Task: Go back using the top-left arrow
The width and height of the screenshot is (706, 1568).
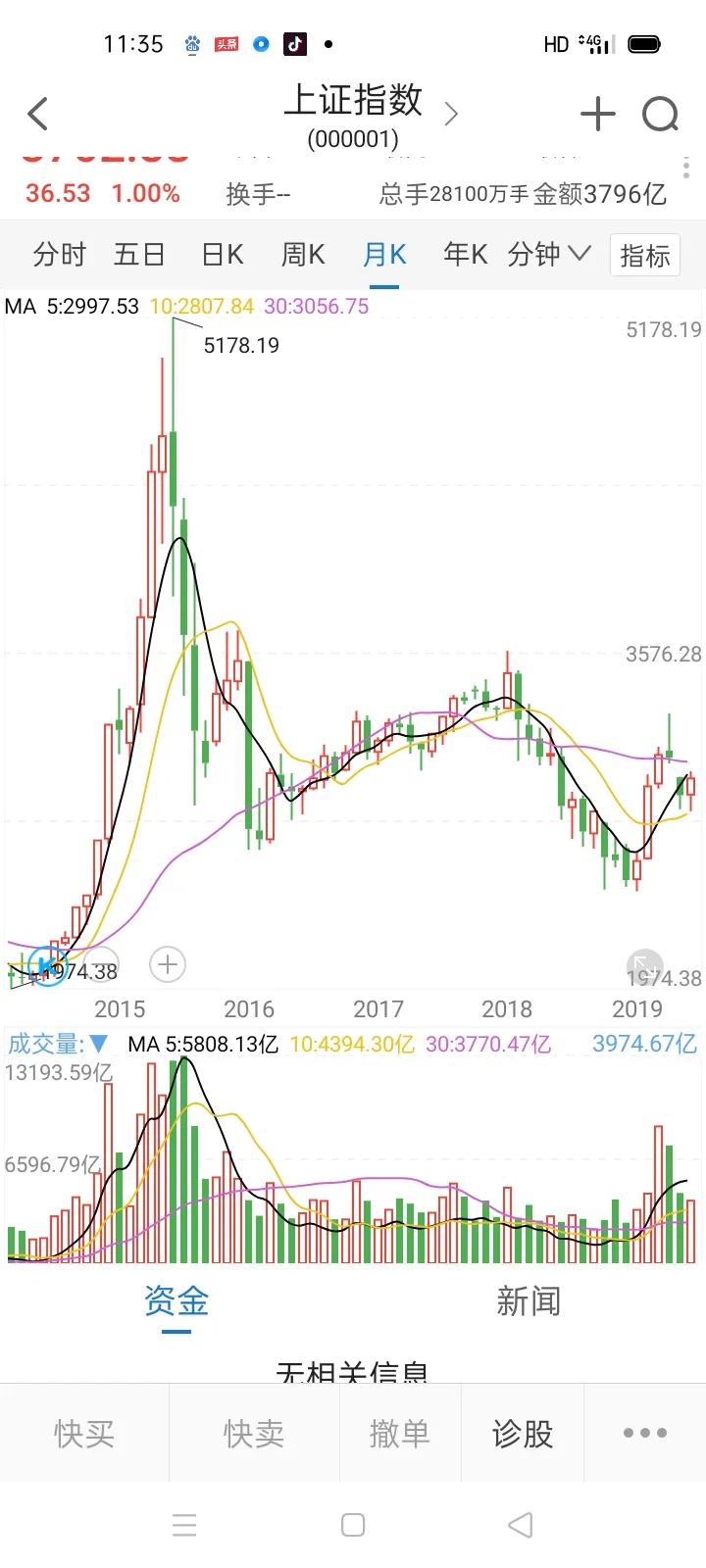Action: pyautogui.click(x=38, y=114)
